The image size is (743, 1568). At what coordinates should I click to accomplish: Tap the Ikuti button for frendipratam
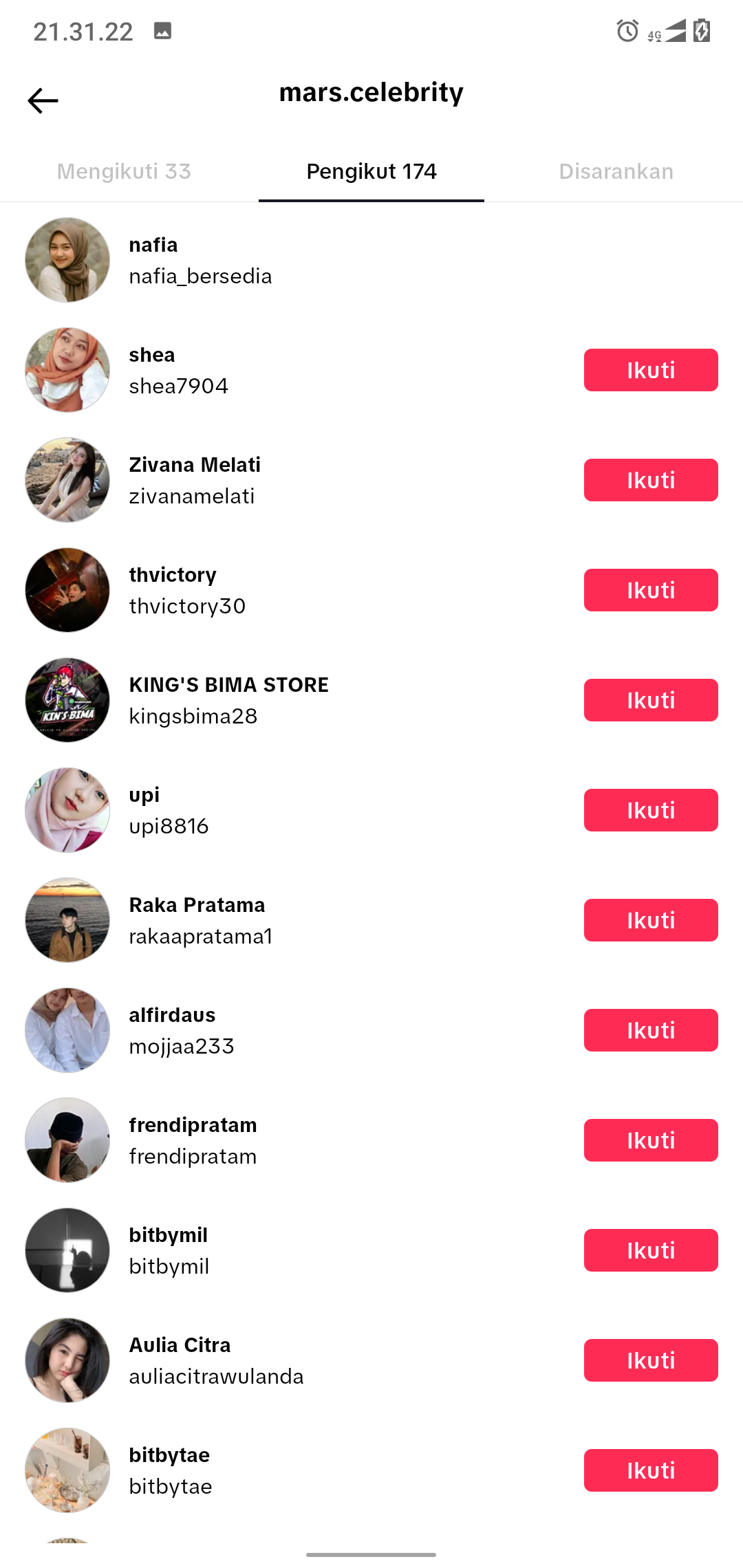point(650,1140)
